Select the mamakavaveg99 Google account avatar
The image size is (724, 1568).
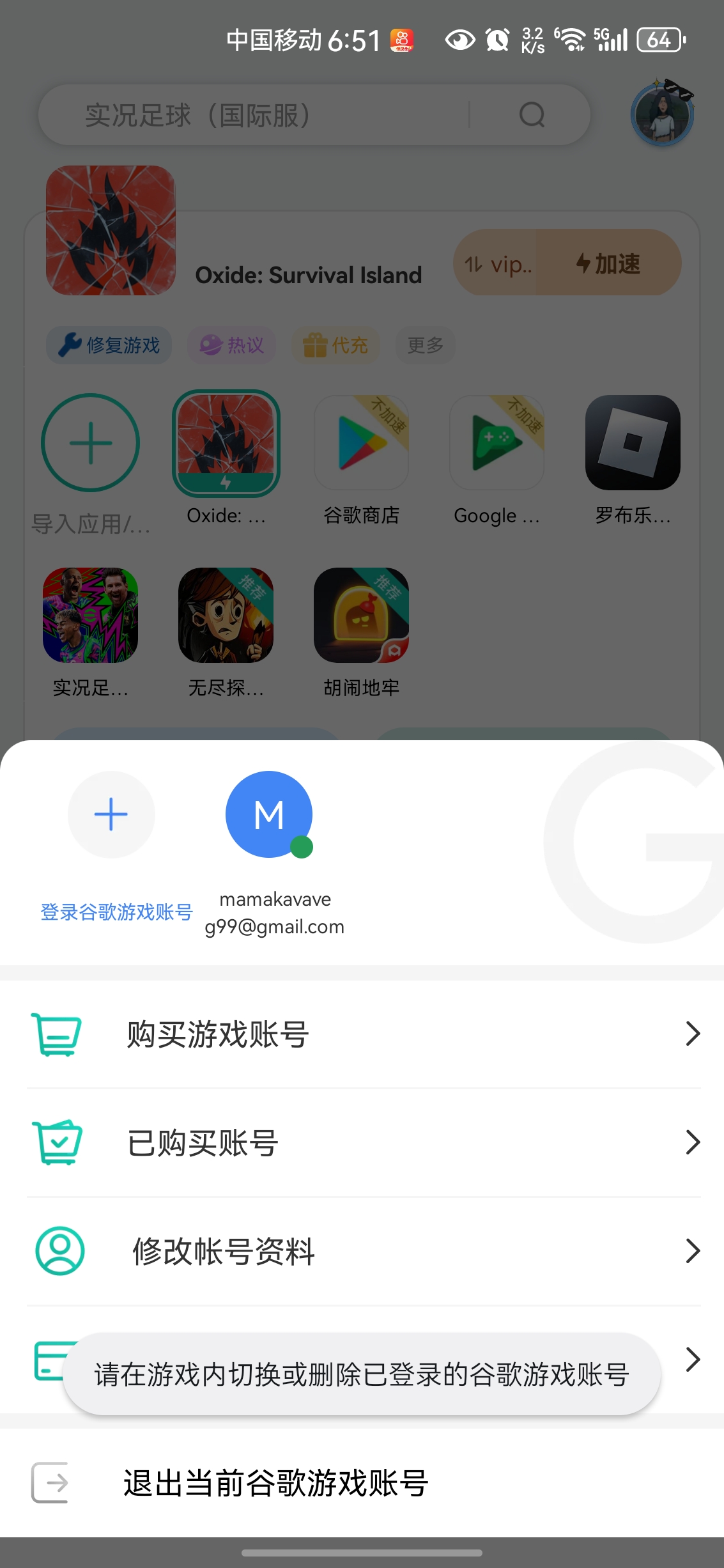click(269, 814)
